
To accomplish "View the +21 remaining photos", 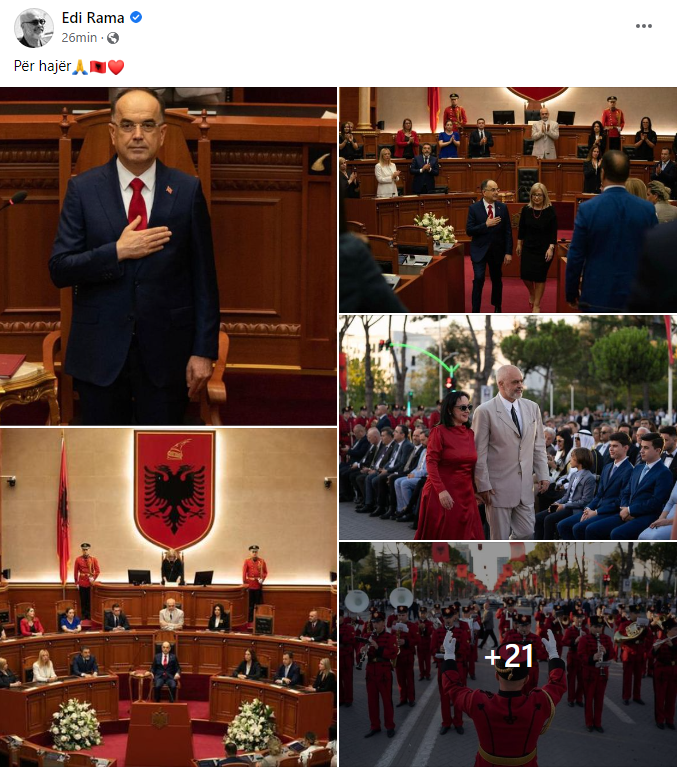I will click(507, 655).
